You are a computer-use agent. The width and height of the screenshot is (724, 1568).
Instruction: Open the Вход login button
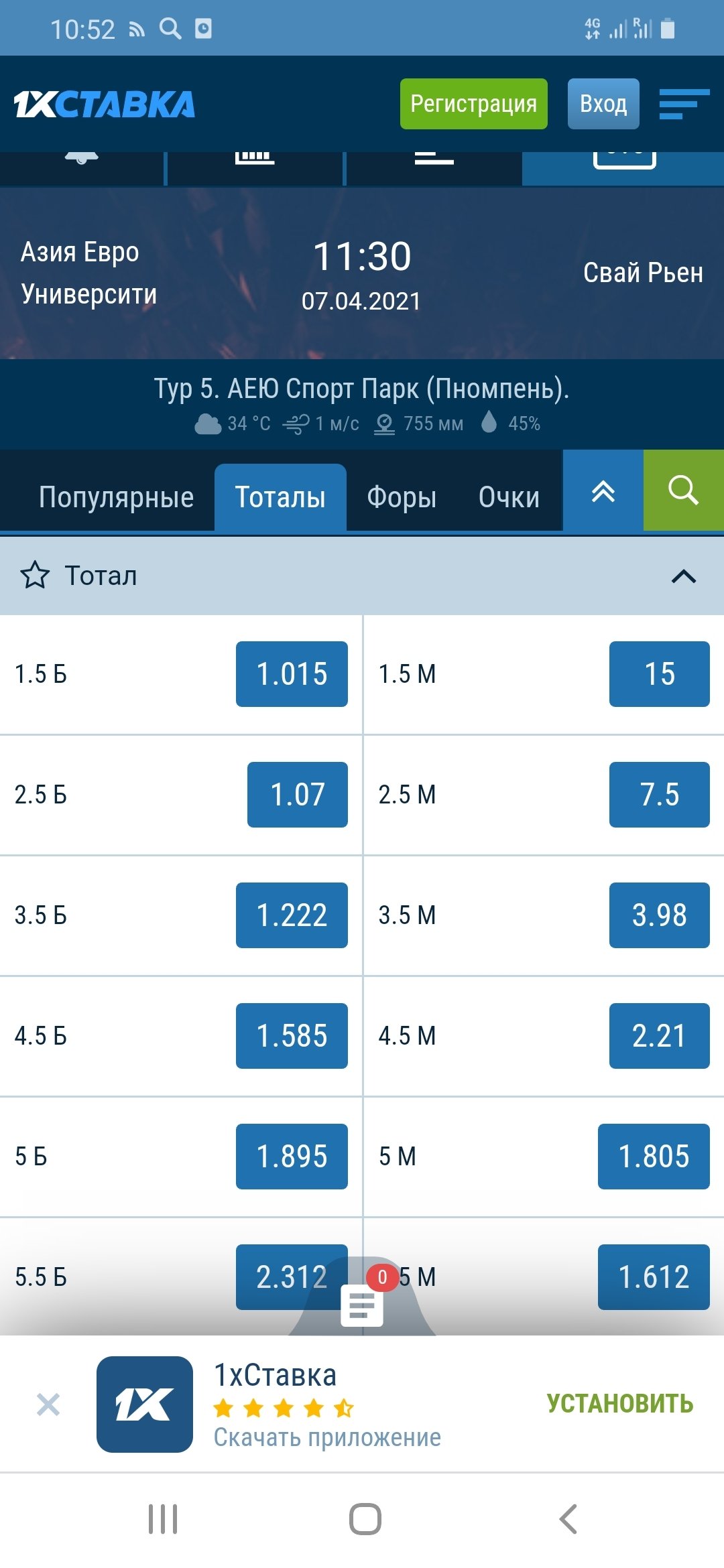603,104
